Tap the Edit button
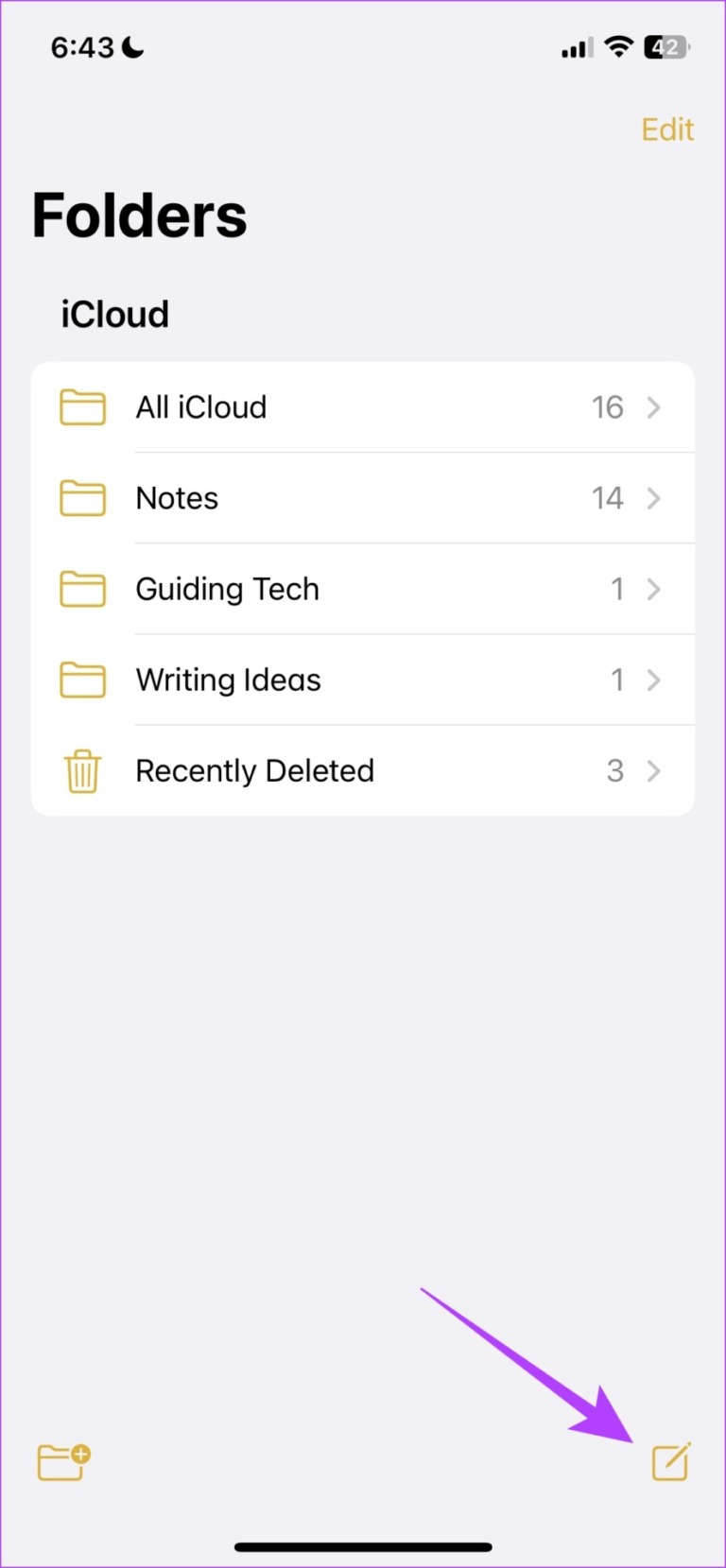This screenshot has width=726, height=1568. pyautogui.click(x=667, y=129)
